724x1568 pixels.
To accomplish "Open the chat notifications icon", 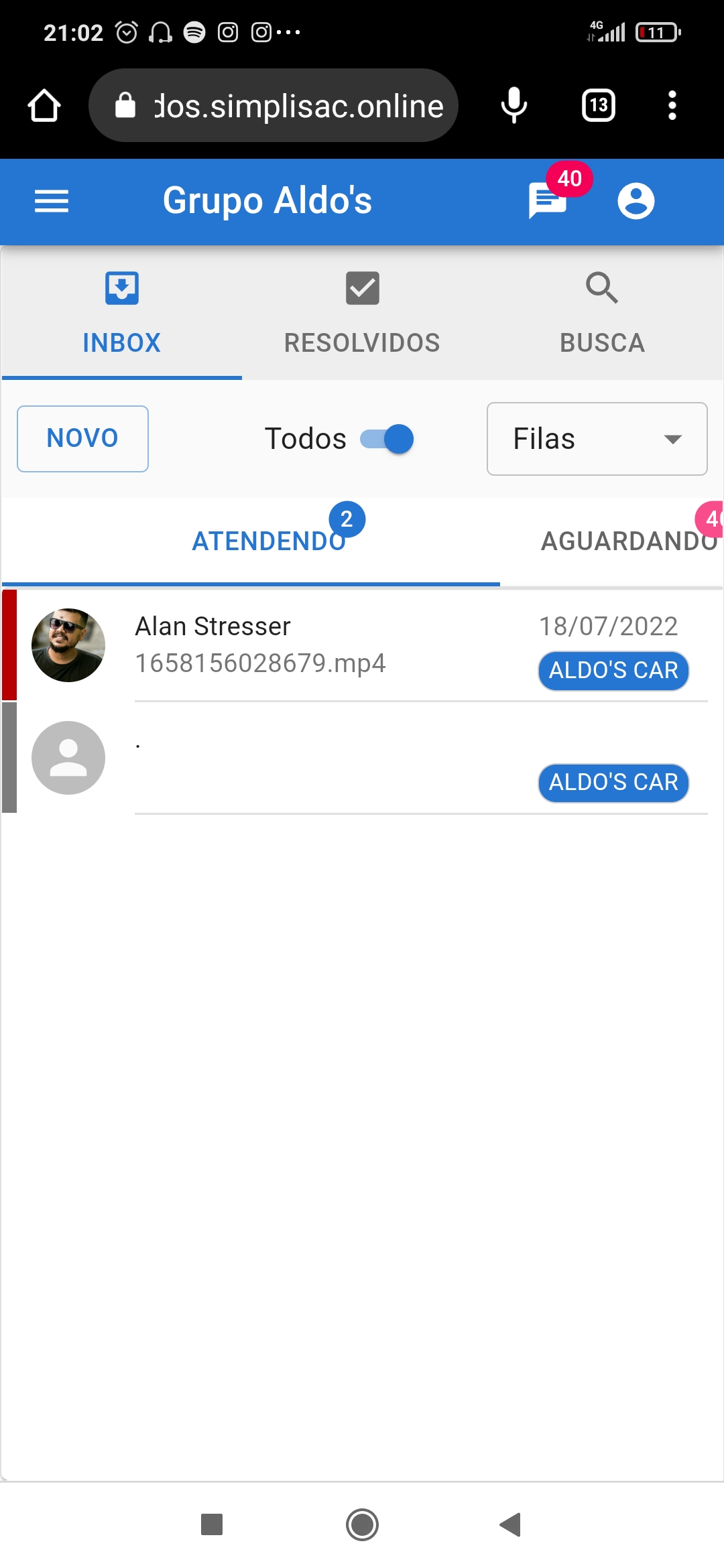I will point(548,201).
